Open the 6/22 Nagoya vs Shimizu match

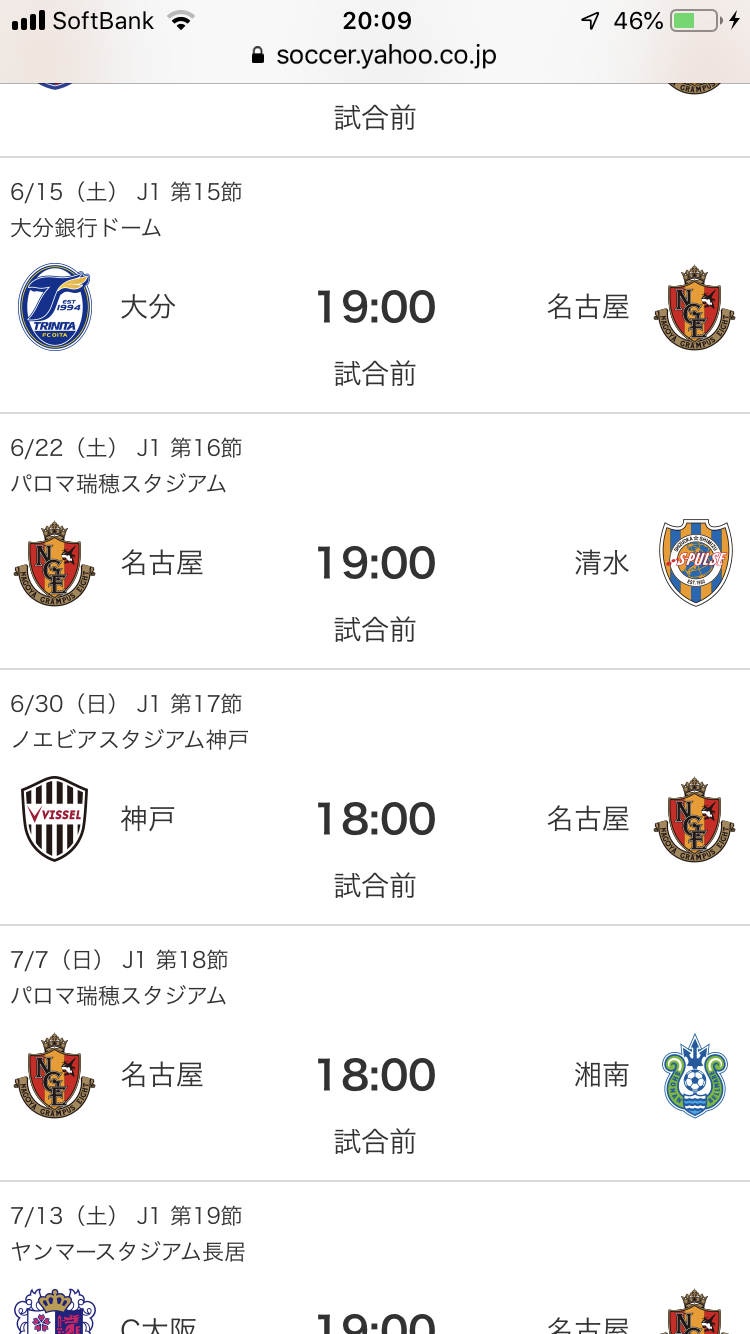pos(375,541)
